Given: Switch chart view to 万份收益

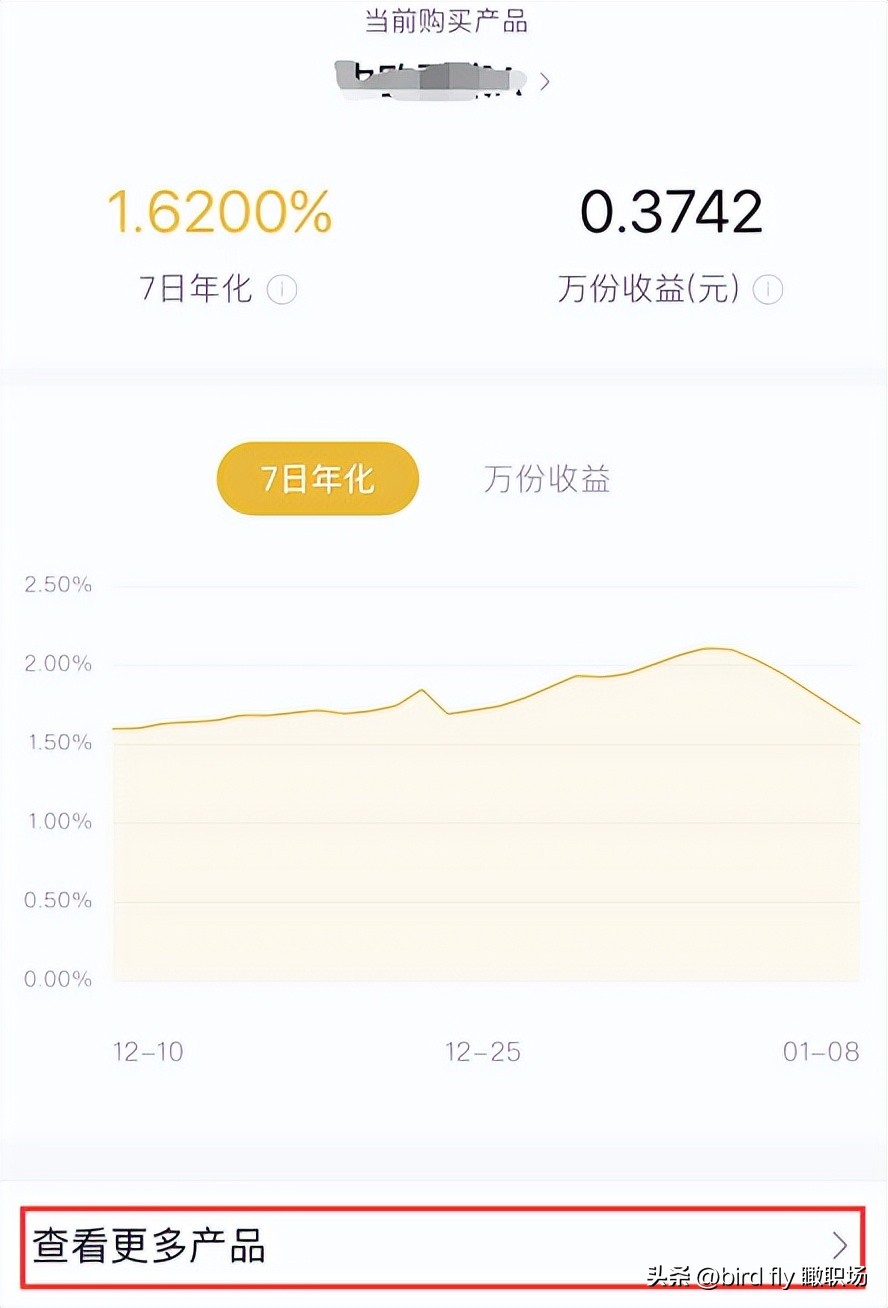Looking at the screenshot, I should tap(547, 479).
